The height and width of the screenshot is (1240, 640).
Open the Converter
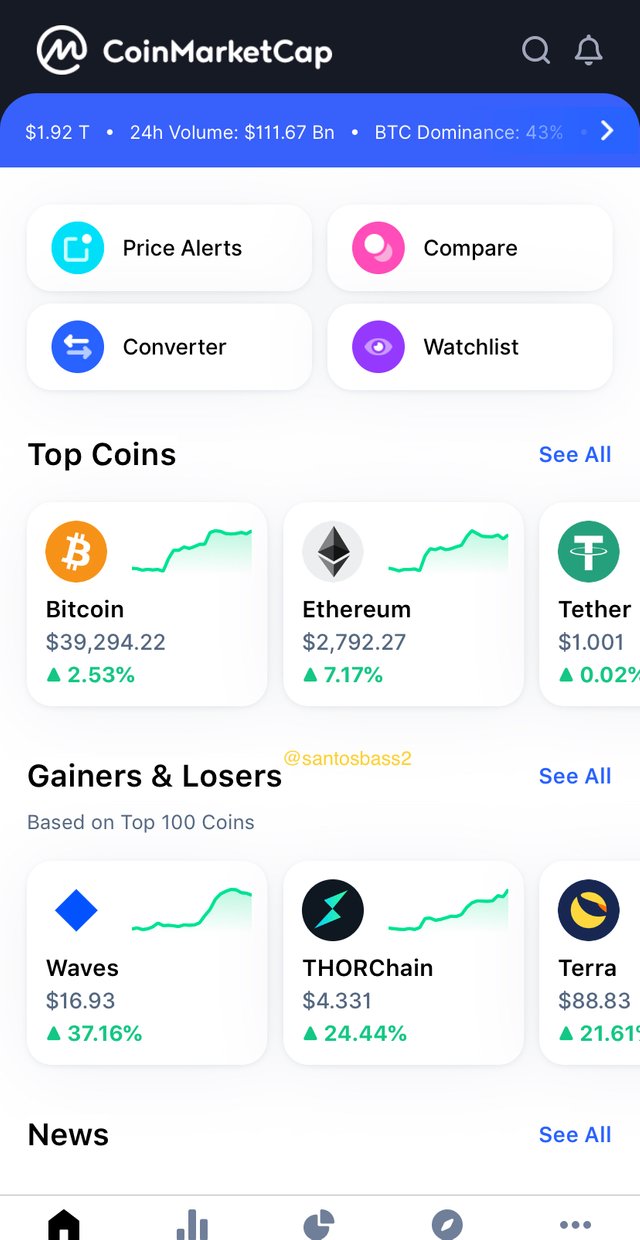pos(169,347)
